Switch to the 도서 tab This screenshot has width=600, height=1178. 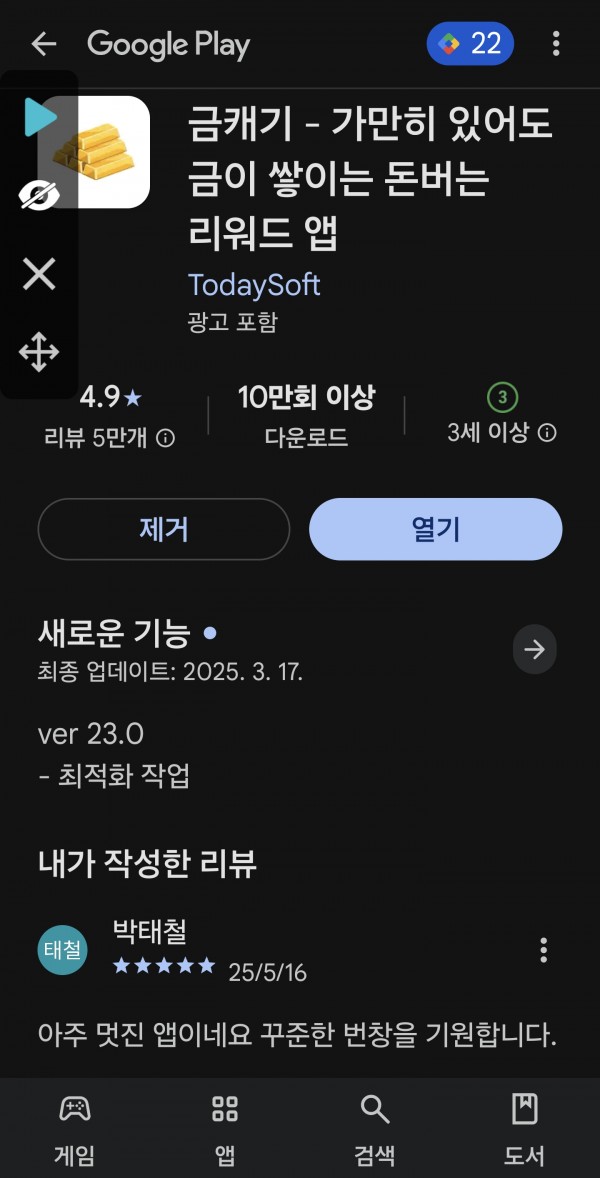[525, 1128]
